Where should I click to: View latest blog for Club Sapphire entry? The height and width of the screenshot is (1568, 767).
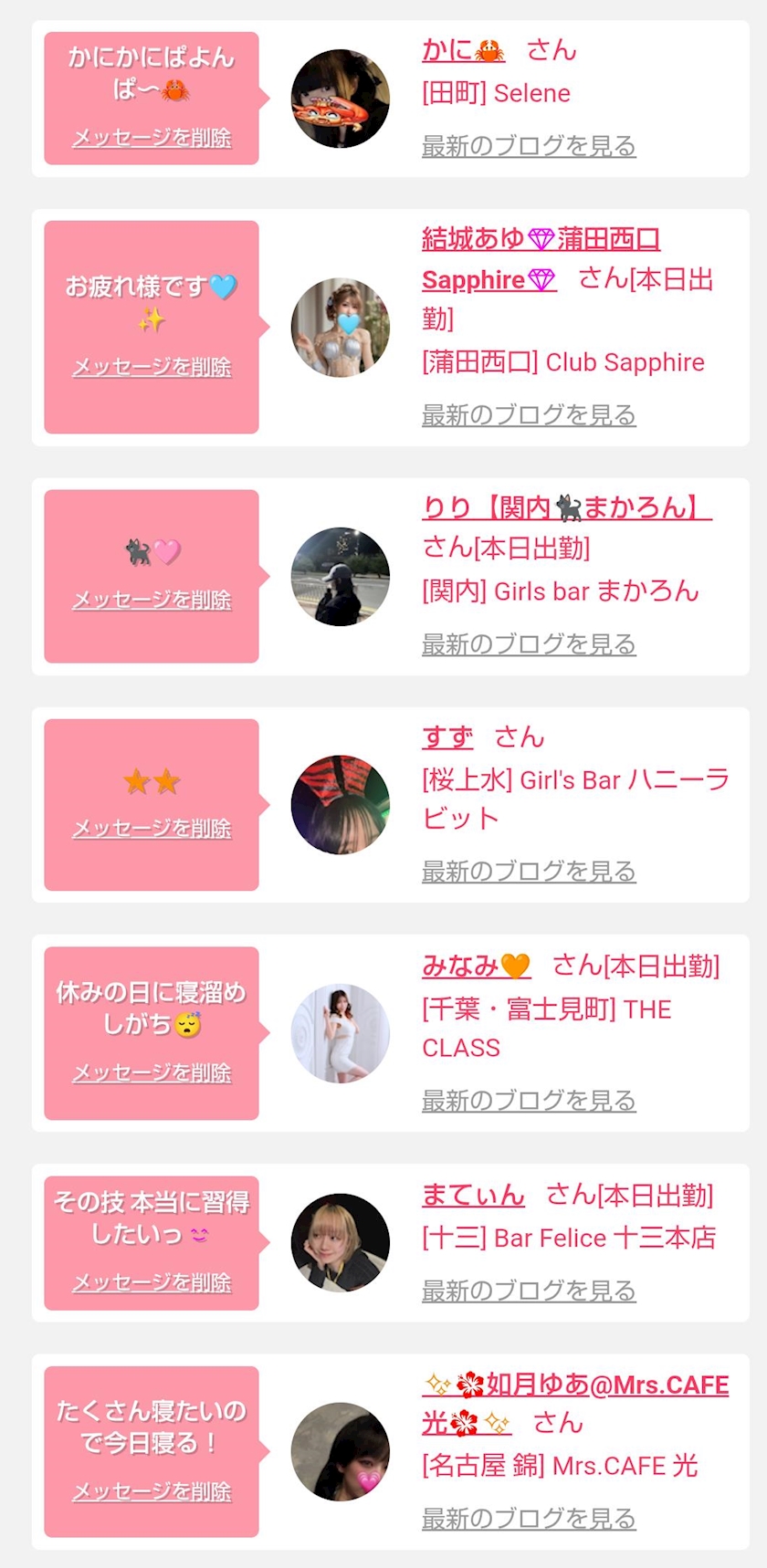pos(529,415)
